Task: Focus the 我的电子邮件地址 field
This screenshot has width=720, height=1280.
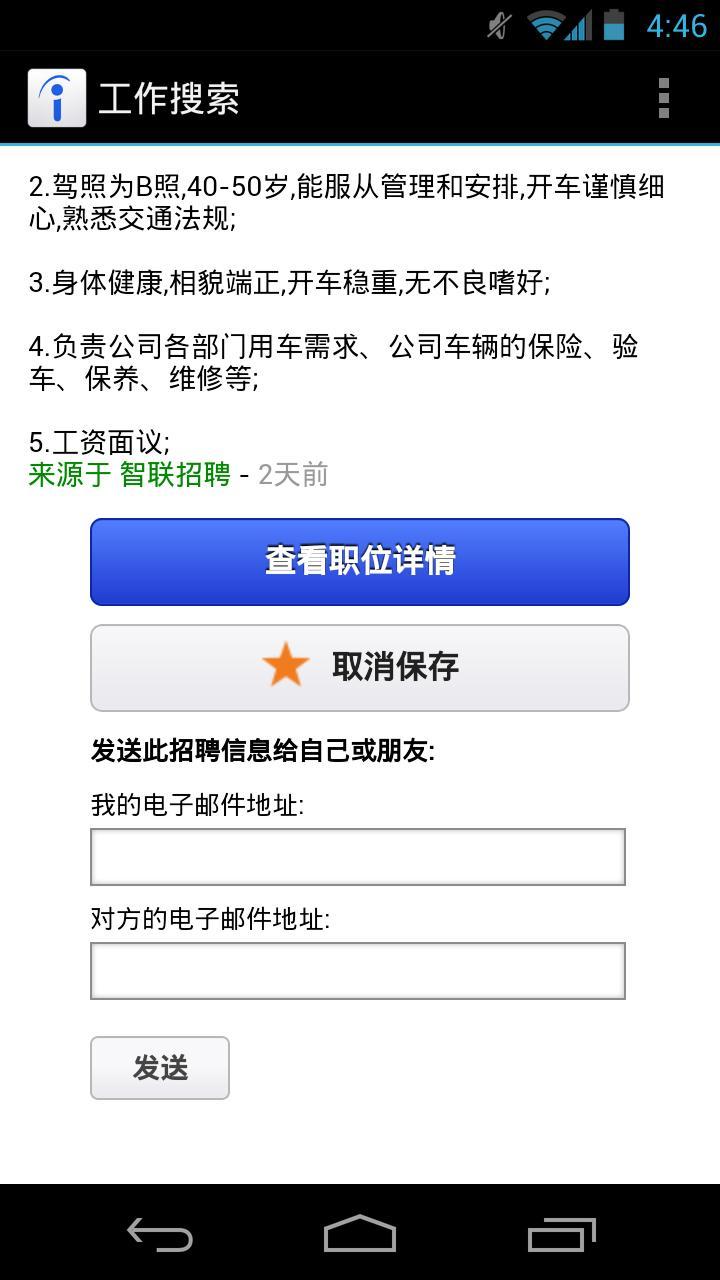Action: (x=358, y=856)
